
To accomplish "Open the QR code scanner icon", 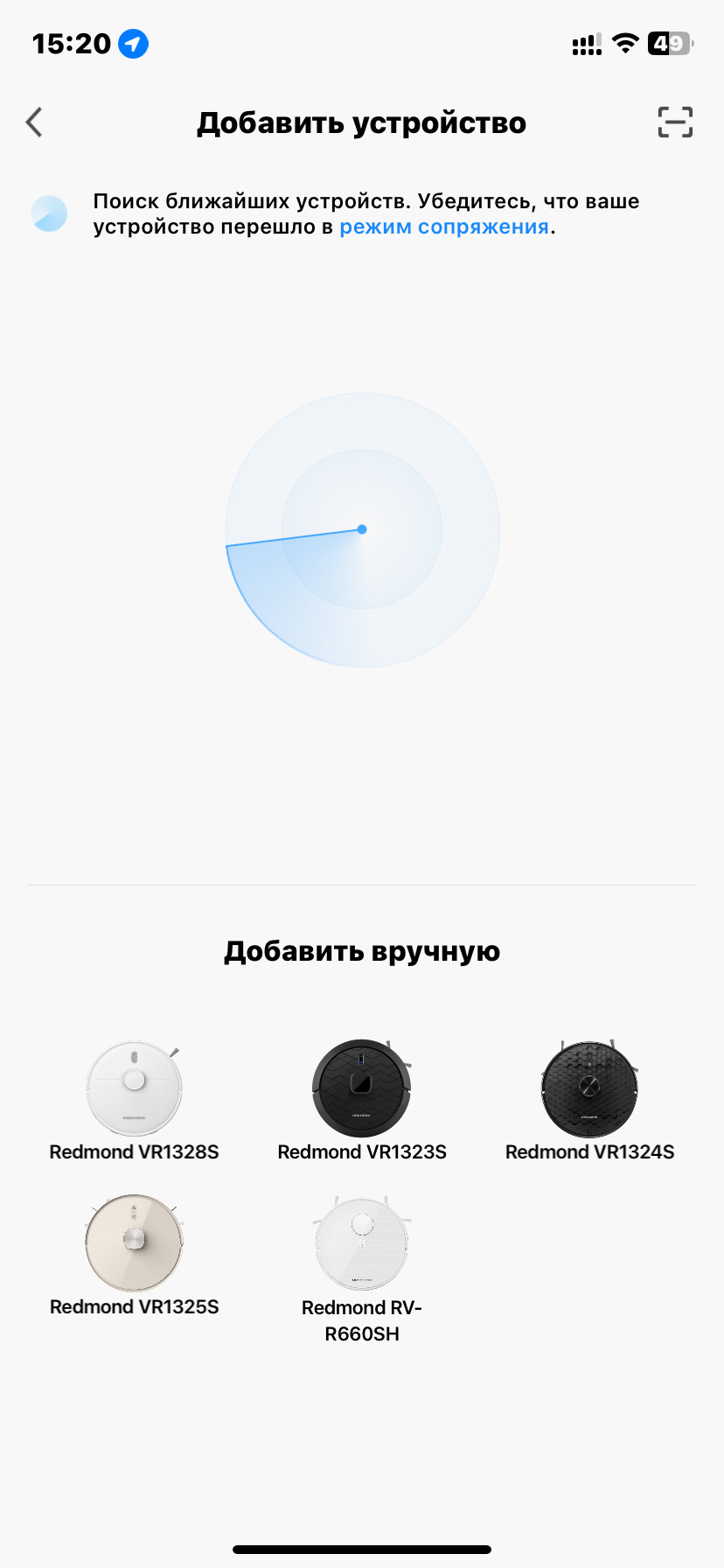I will [675, 122].
